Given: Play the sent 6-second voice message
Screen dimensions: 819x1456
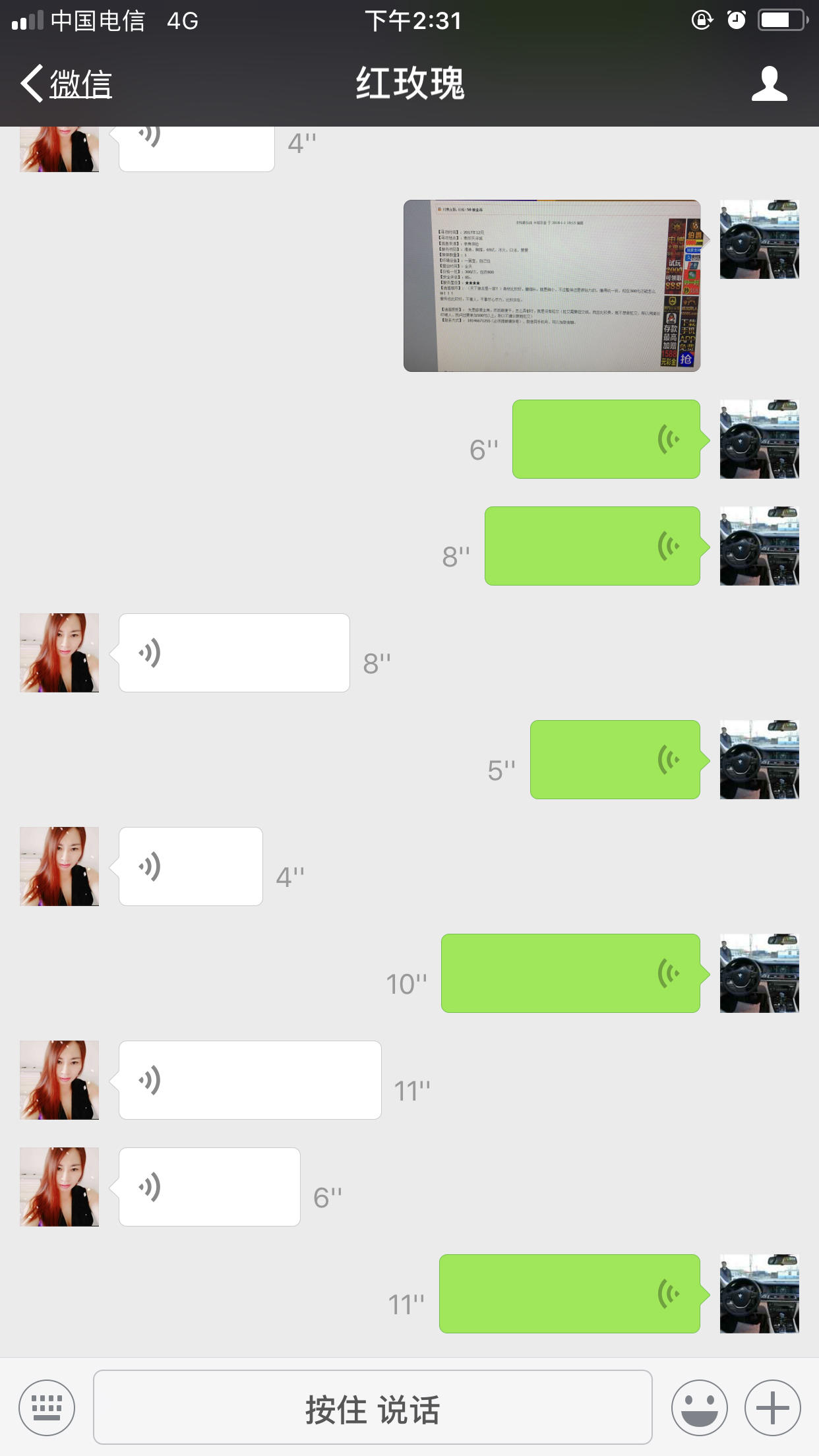Looking at the screenshot, I should 606,439.
